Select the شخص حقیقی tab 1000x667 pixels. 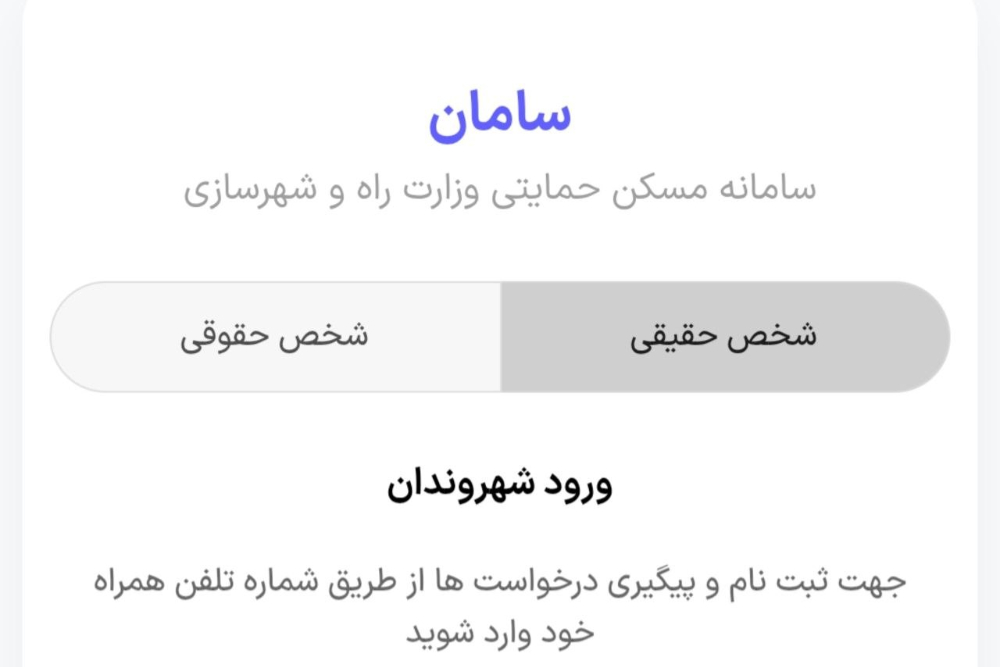[724, 336]
